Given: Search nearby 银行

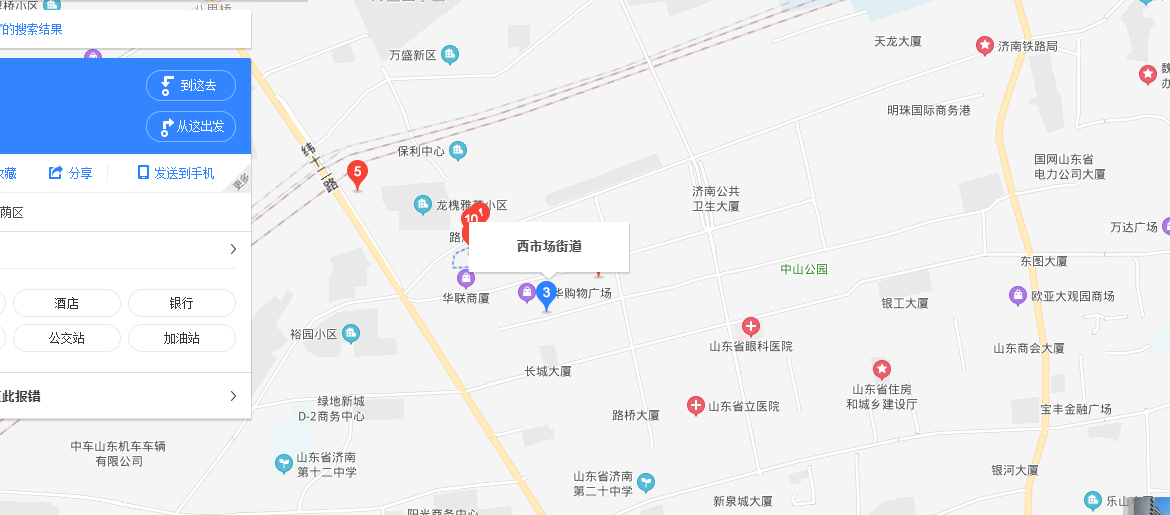Looking at the screenshot, I should [x=181, y=303].
